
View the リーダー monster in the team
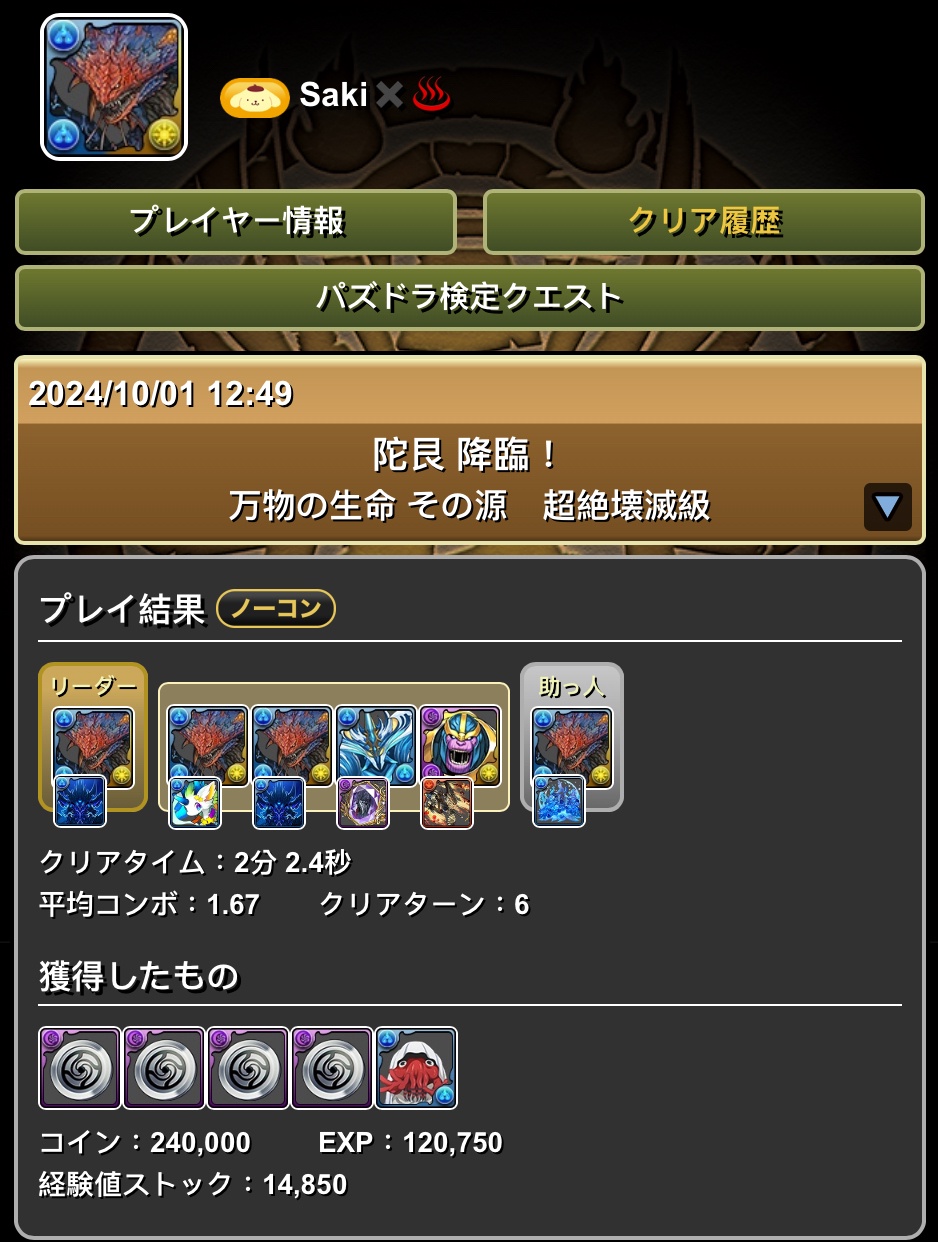click(93, 746)
